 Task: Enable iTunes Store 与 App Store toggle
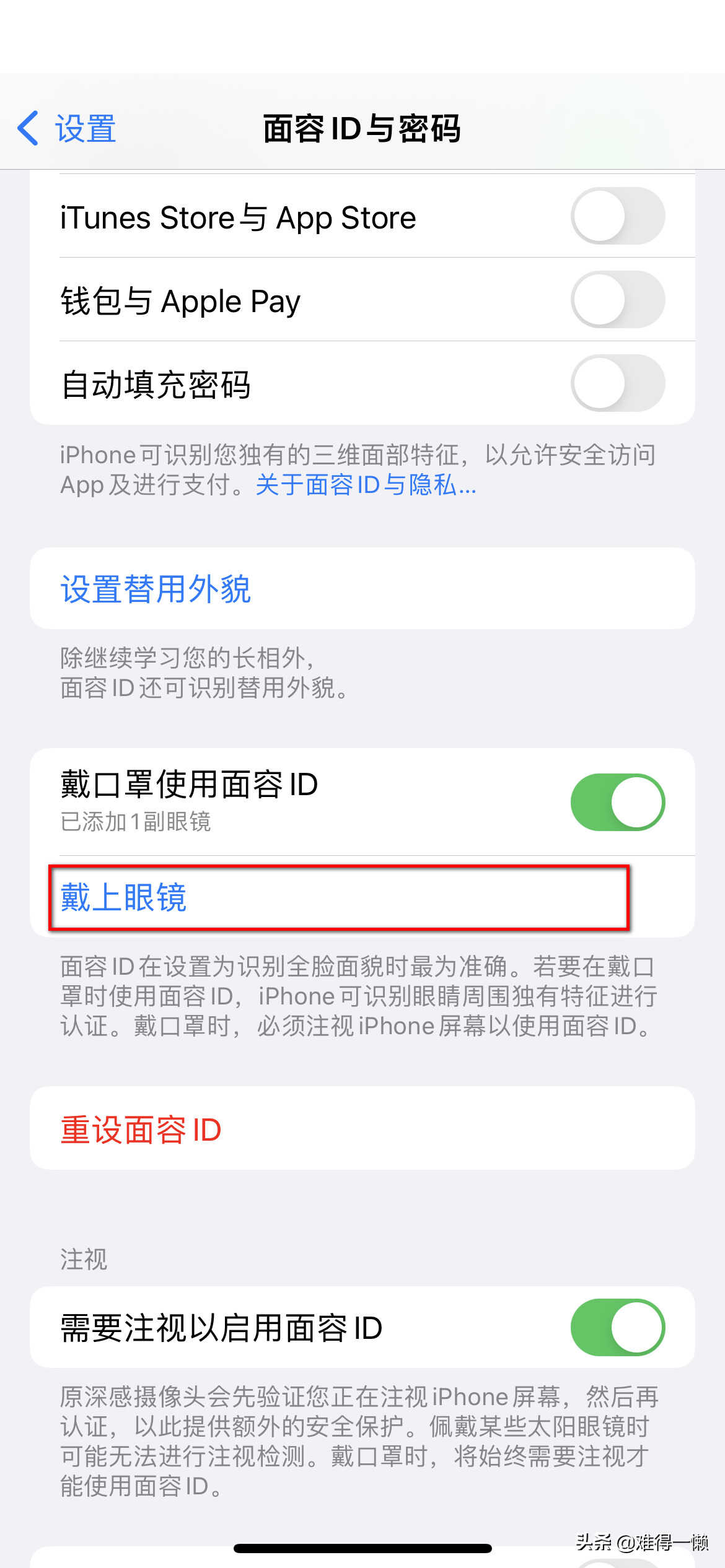tap(617, 216)
